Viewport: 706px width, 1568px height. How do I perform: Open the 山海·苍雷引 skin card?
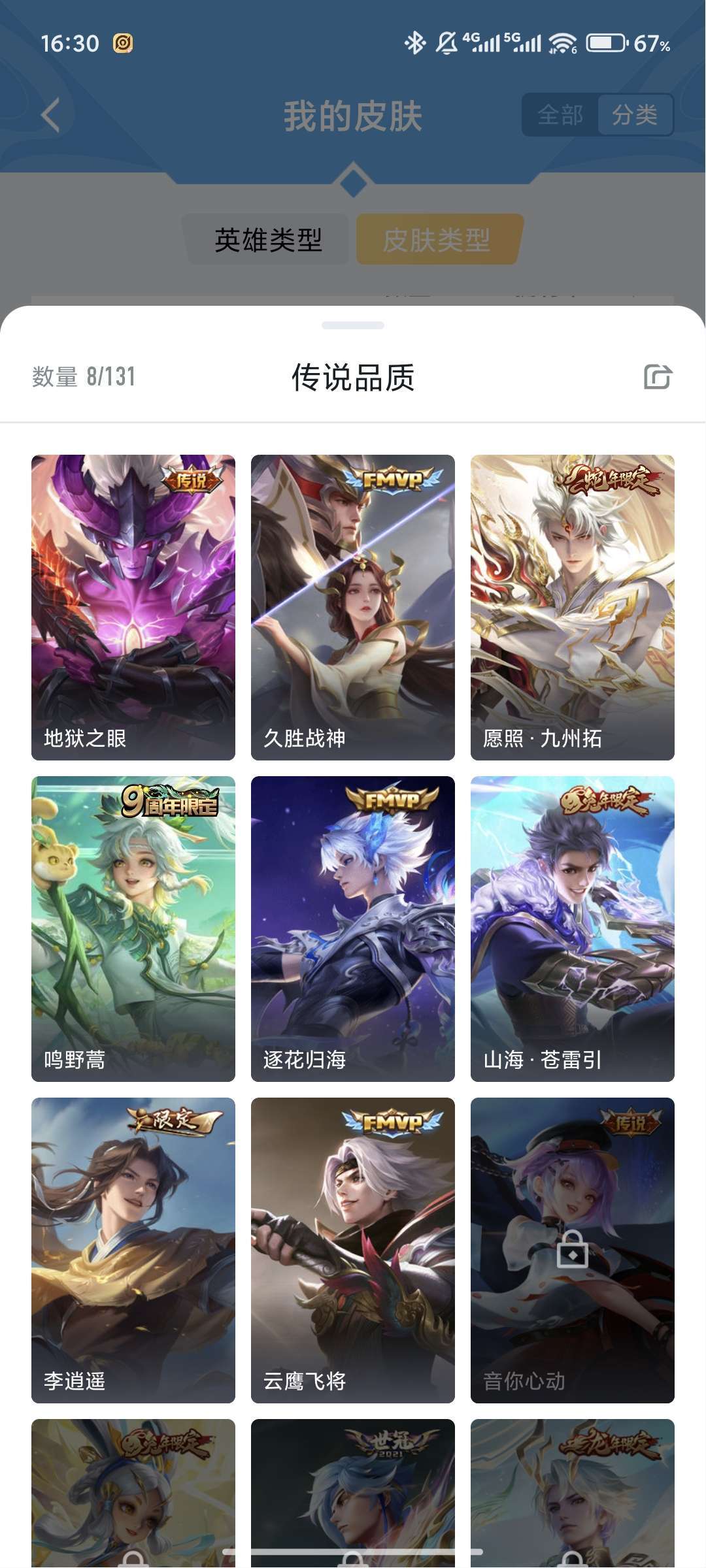573,929
